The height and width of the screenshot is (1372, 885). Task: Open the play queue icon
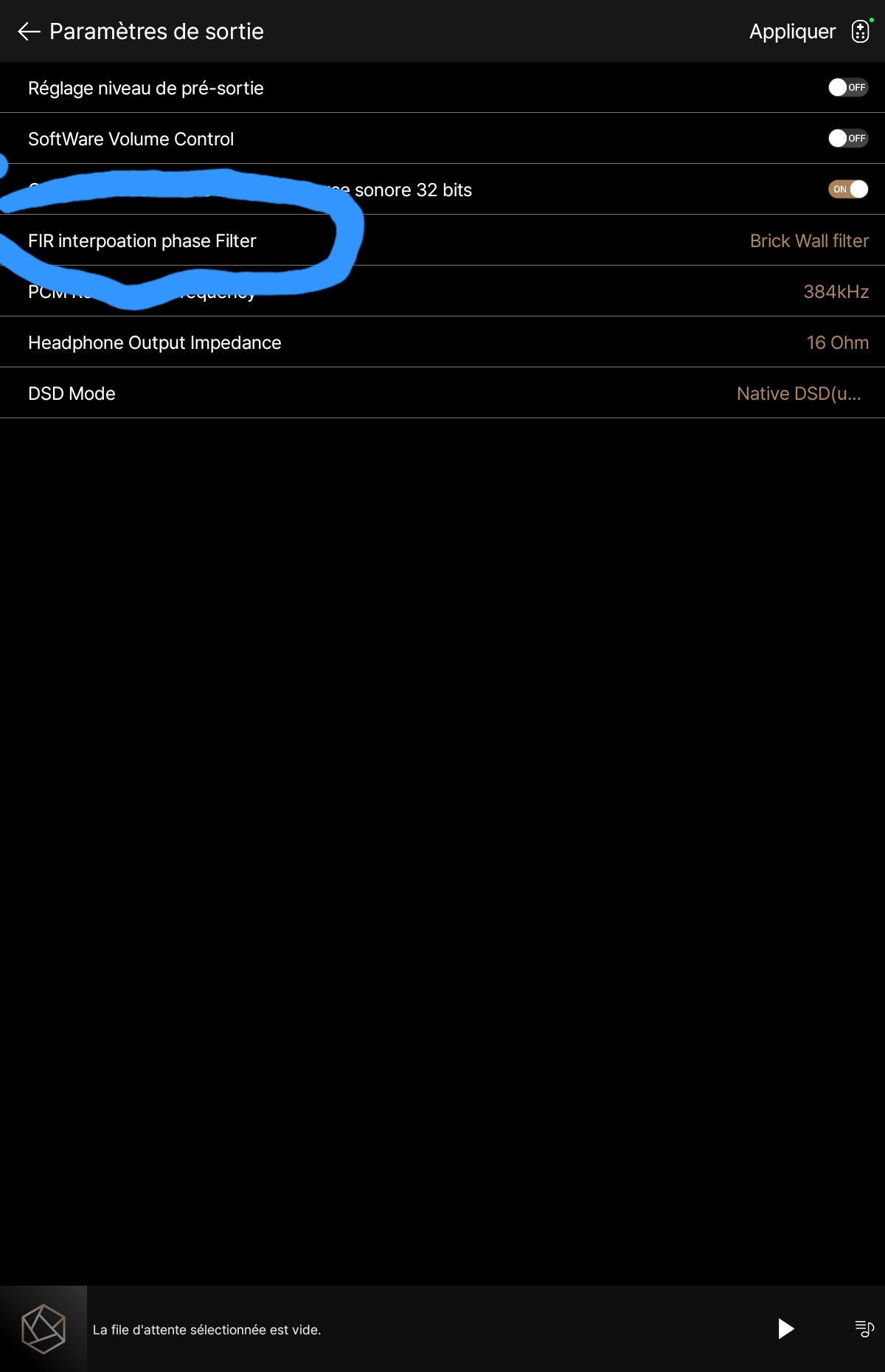(864, 1328)
